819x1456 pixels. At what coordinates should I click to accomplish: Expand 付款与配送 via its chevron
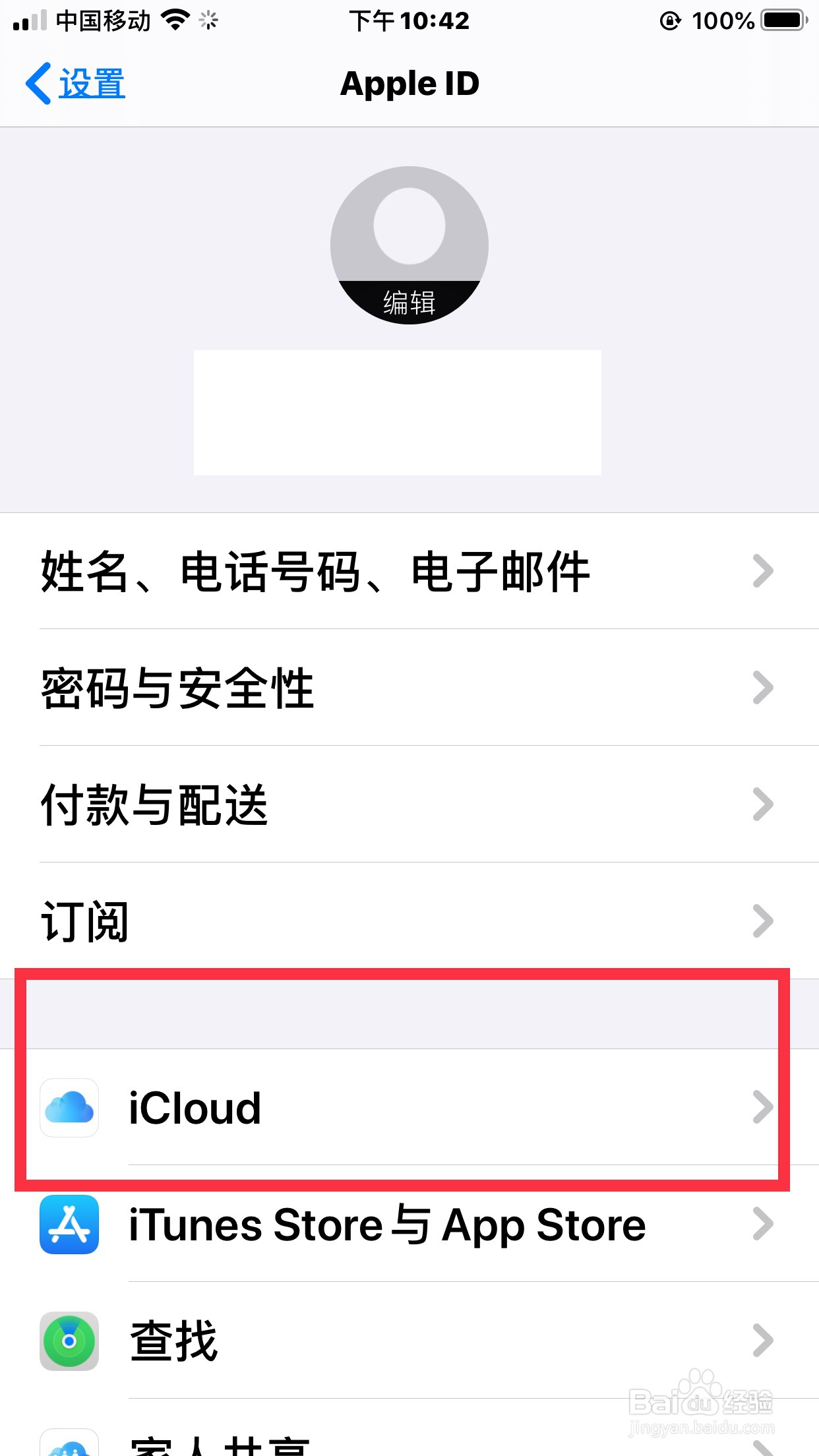pos(763,804)
